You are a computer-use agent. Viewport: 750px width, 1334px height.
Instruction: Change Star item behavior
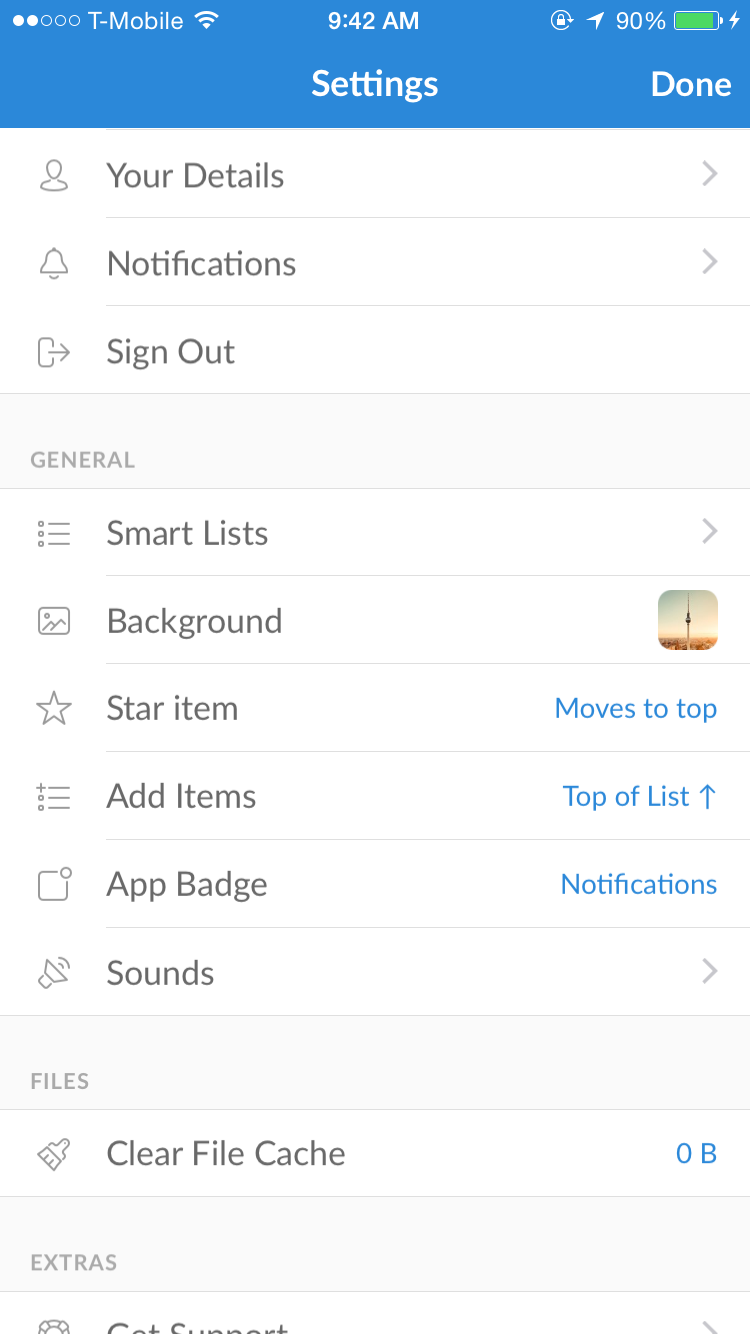(375, 708)
